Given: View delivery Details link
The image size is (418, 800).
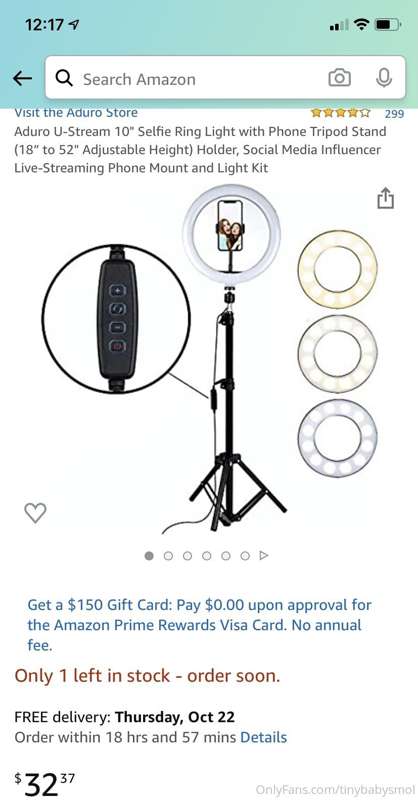Looking at the screenshot, I should click(263, 737).
